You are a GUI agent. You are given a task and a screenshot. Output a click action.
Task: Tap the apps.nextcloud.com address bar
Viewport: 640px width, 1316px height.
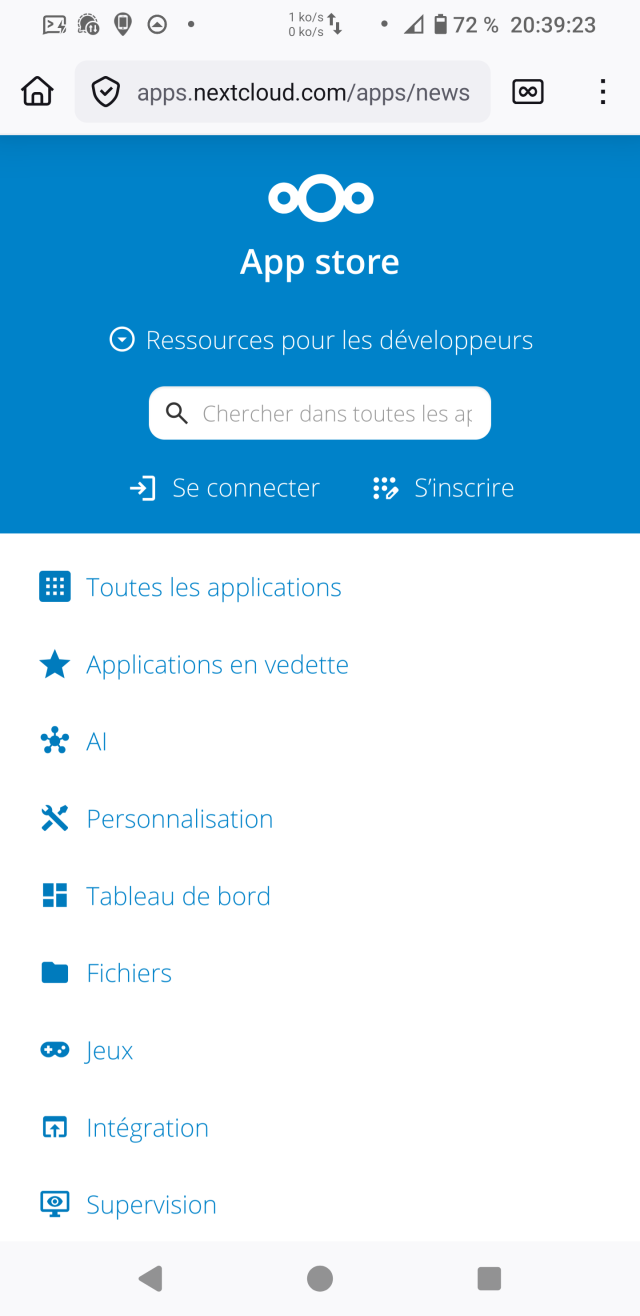(x=303, y=93)
